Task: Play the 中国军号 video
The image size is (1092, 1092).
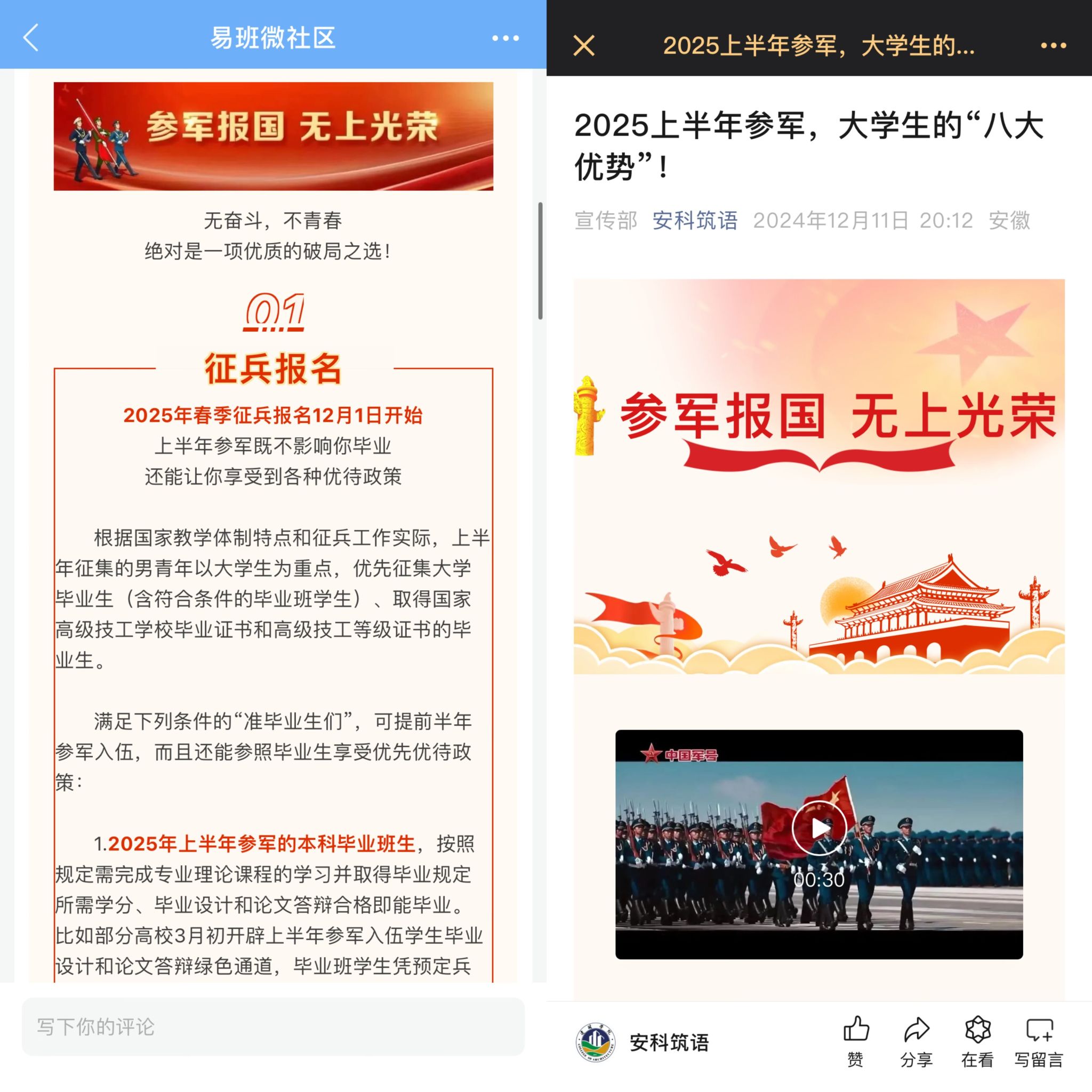Action: tap(819, 829)
